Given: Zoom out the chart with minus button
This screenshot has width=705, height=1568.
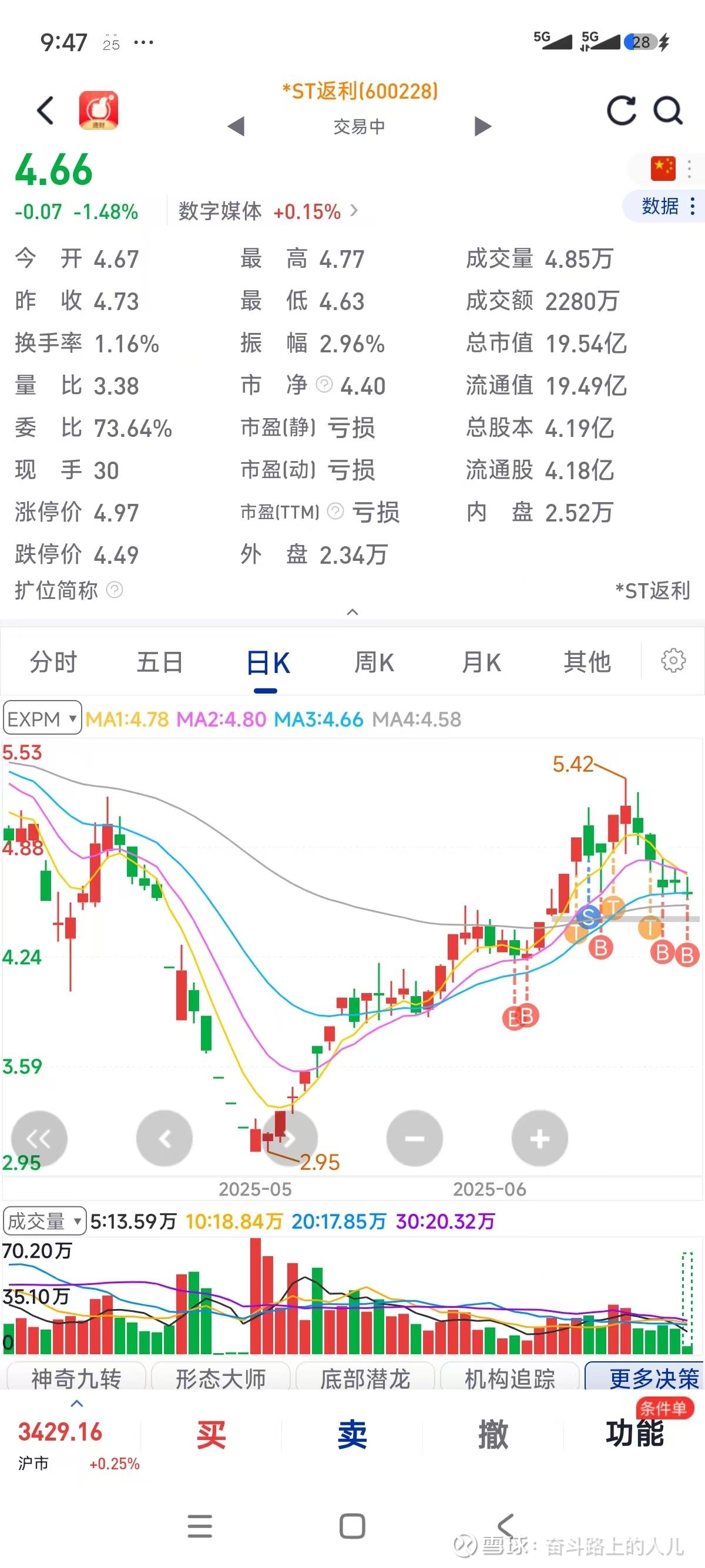Looking at the screenshot, I should pyautogui.click(x=415, y=1138).
